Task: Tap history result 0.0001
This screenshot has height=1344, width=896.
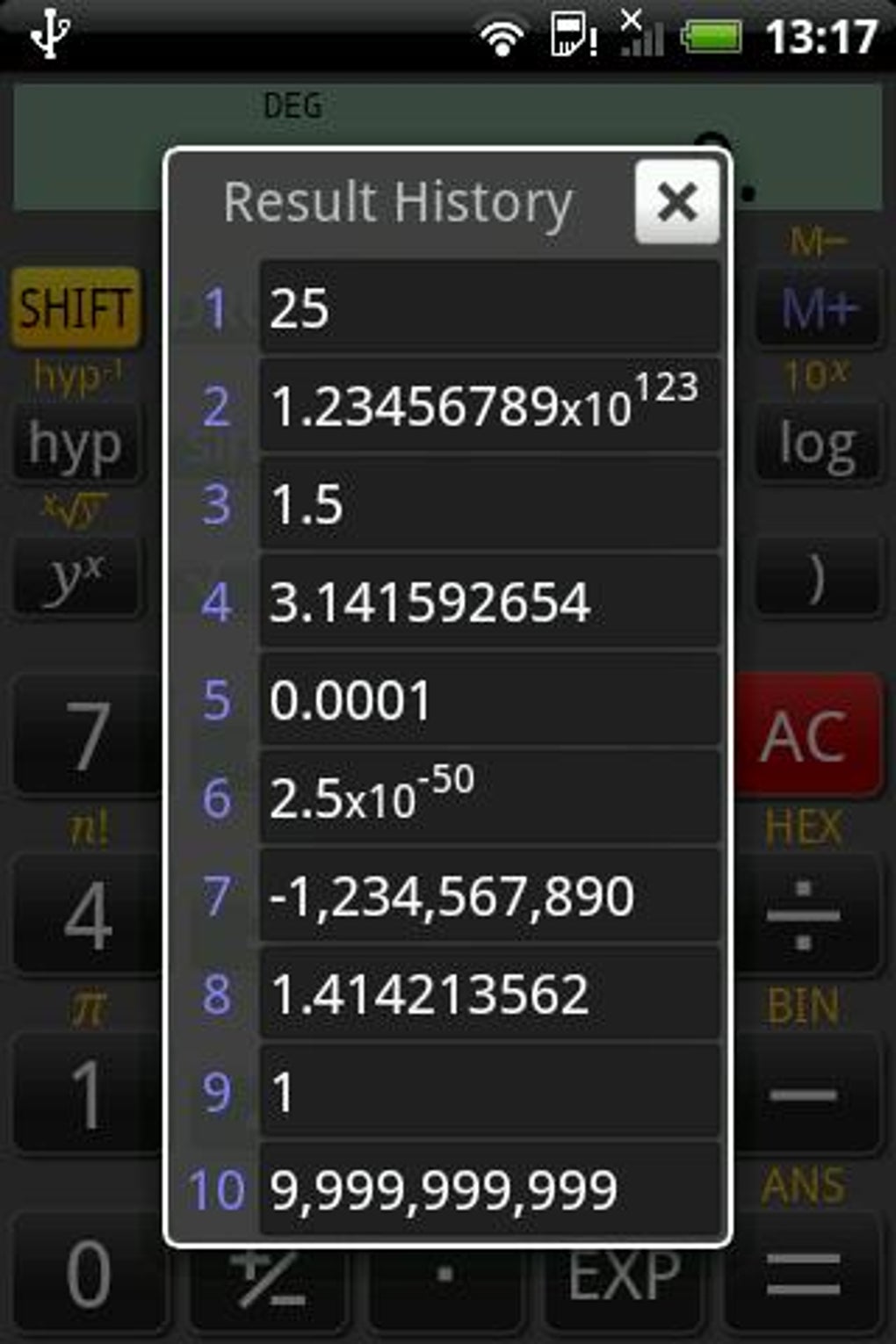Action: click(x=489, y=700)
